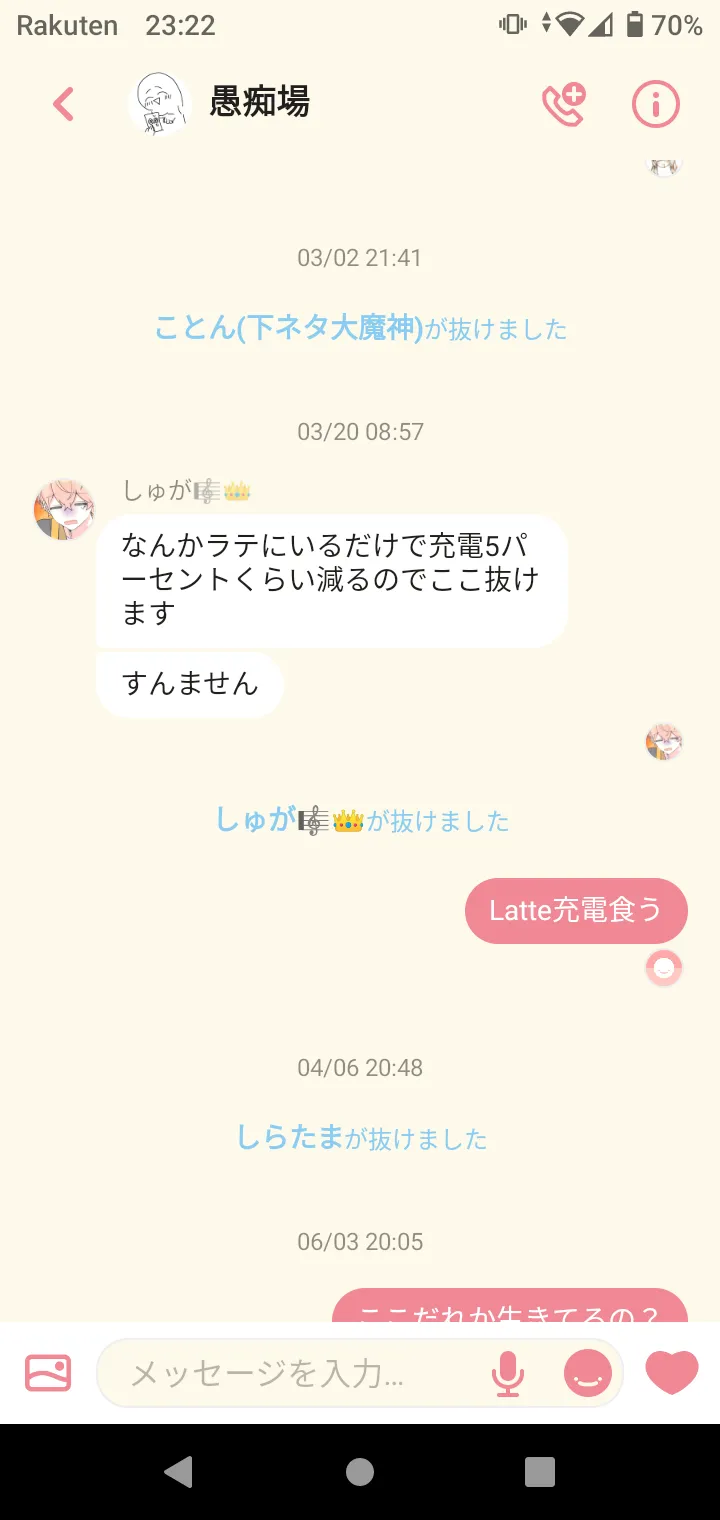Record a voice message with the microphone
The height and width of the screenshot is (1520, 720).
pos(508,1373)
